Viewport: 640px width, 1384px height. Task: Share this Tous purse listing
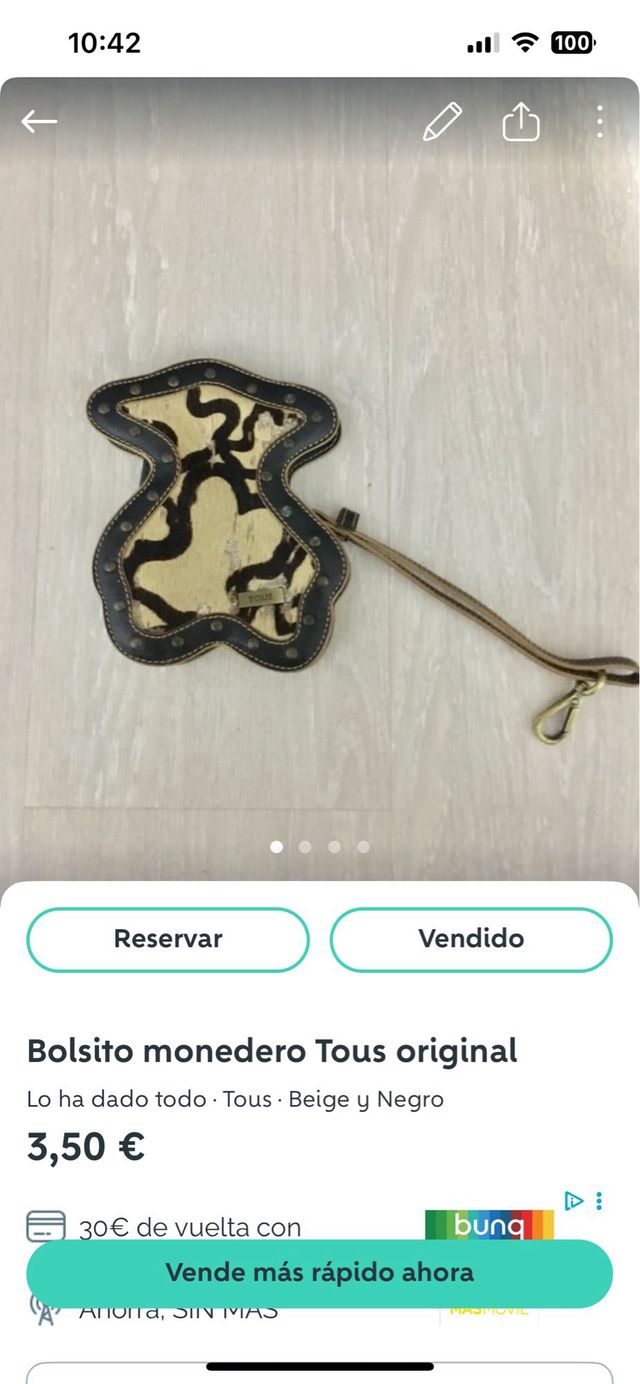(520, 122)
